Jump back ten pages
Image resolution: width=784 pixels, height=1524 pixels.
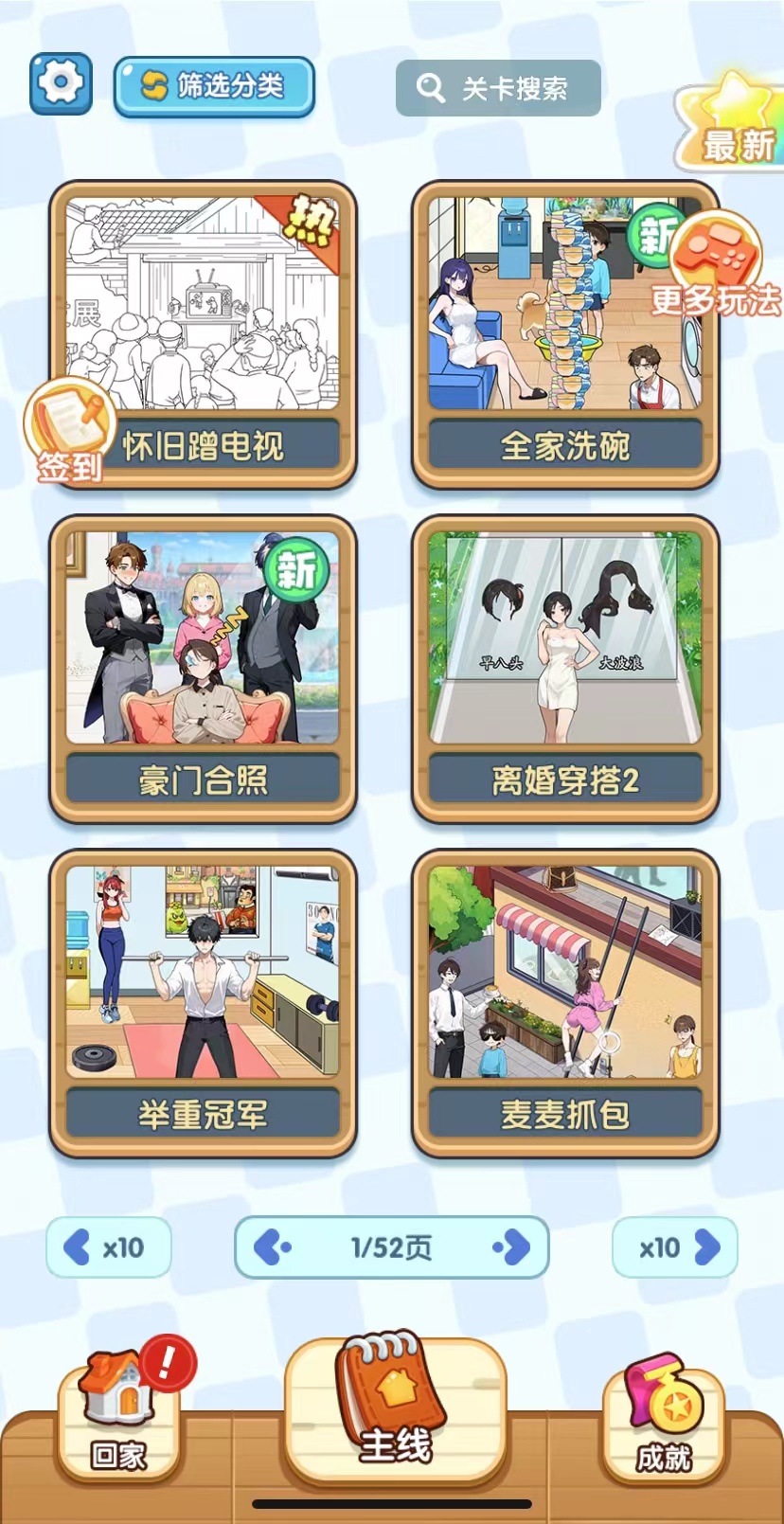pos(108,1247)
